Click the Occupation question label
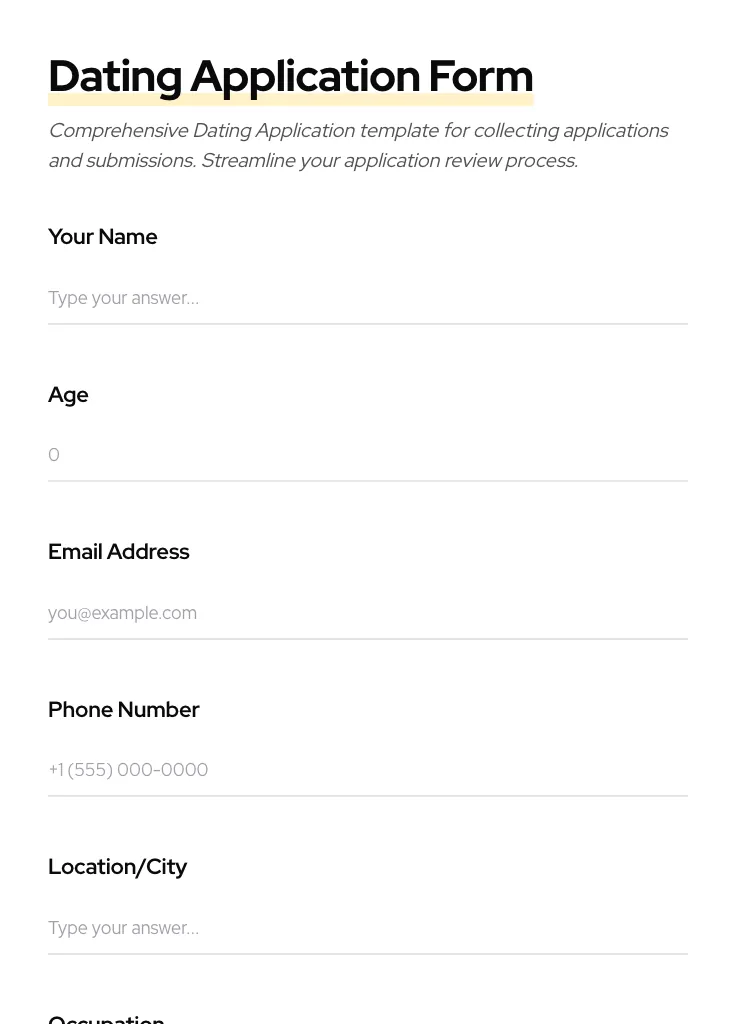The height and width of the screenshot is (1024, 736). pos(106,1016)
